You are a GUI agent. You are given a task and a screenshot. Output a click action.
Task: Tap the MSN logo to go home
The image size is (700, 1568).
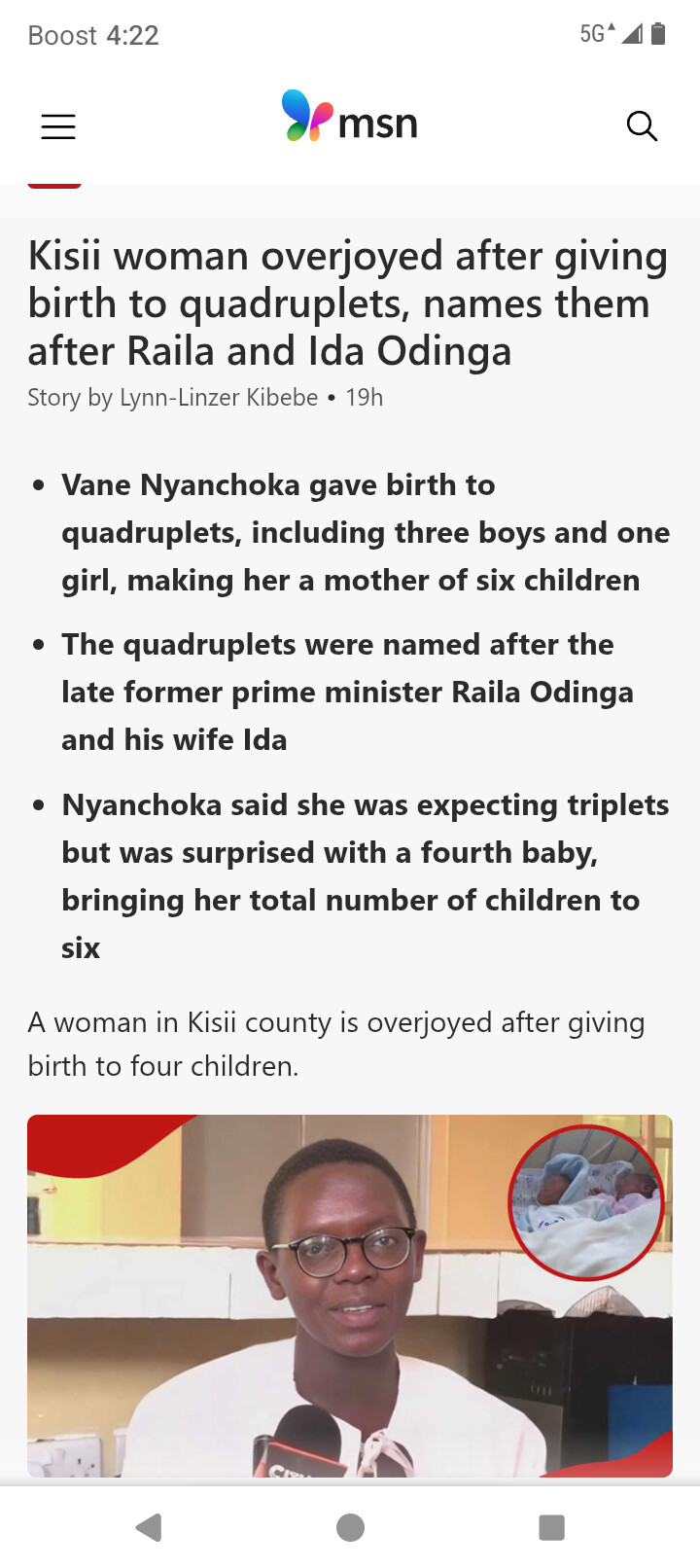coord(350,119)
